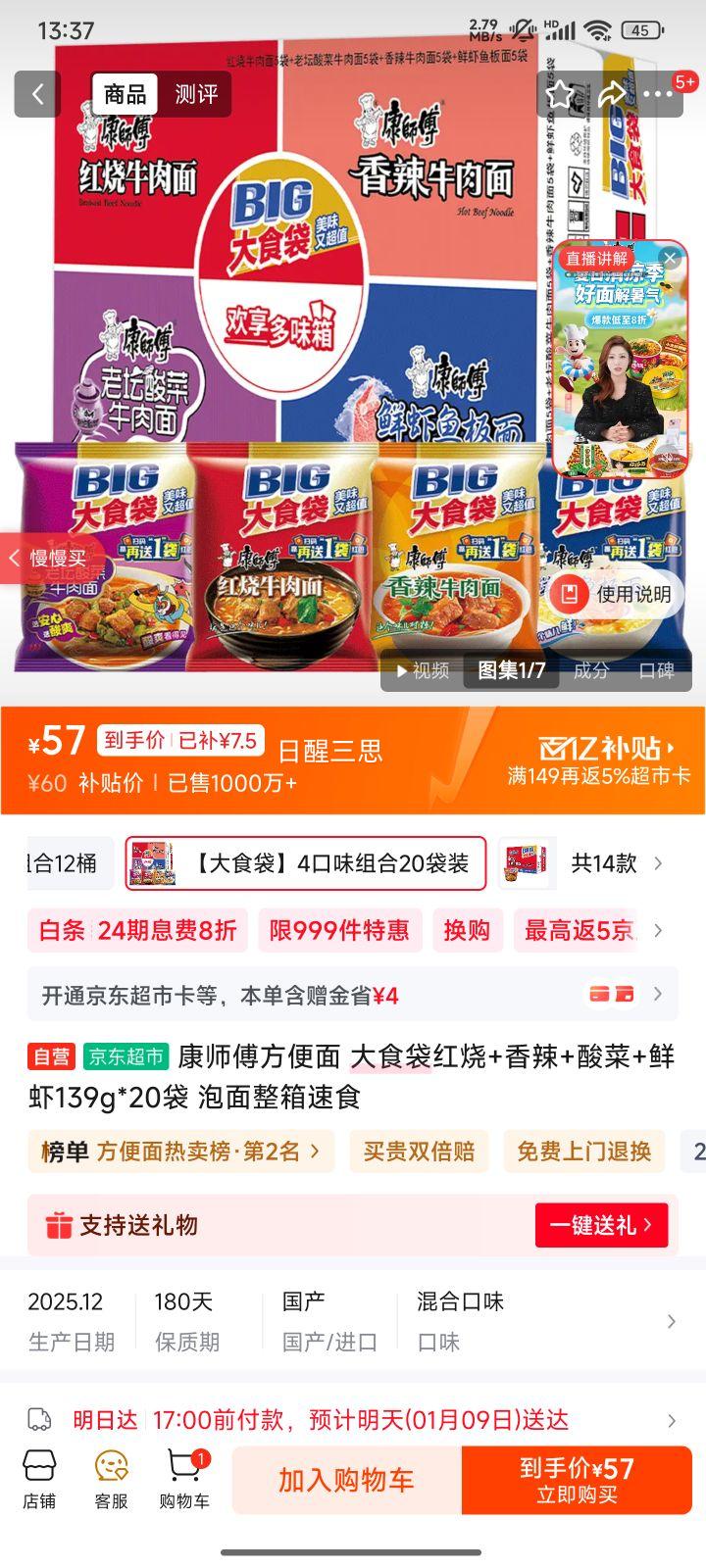Open the more options (…) menu icon
The height and width of the screenshot is (1568, 706).
pyautogui.click(x=661, y=94)
